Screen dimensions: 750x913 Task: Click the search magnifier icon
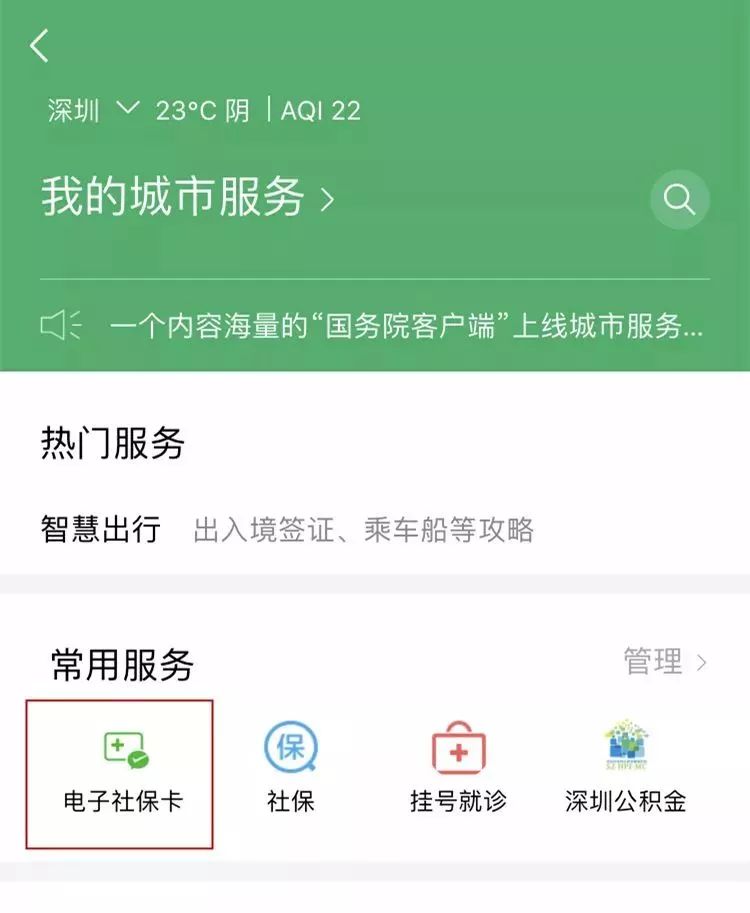[x=680, y=200]
